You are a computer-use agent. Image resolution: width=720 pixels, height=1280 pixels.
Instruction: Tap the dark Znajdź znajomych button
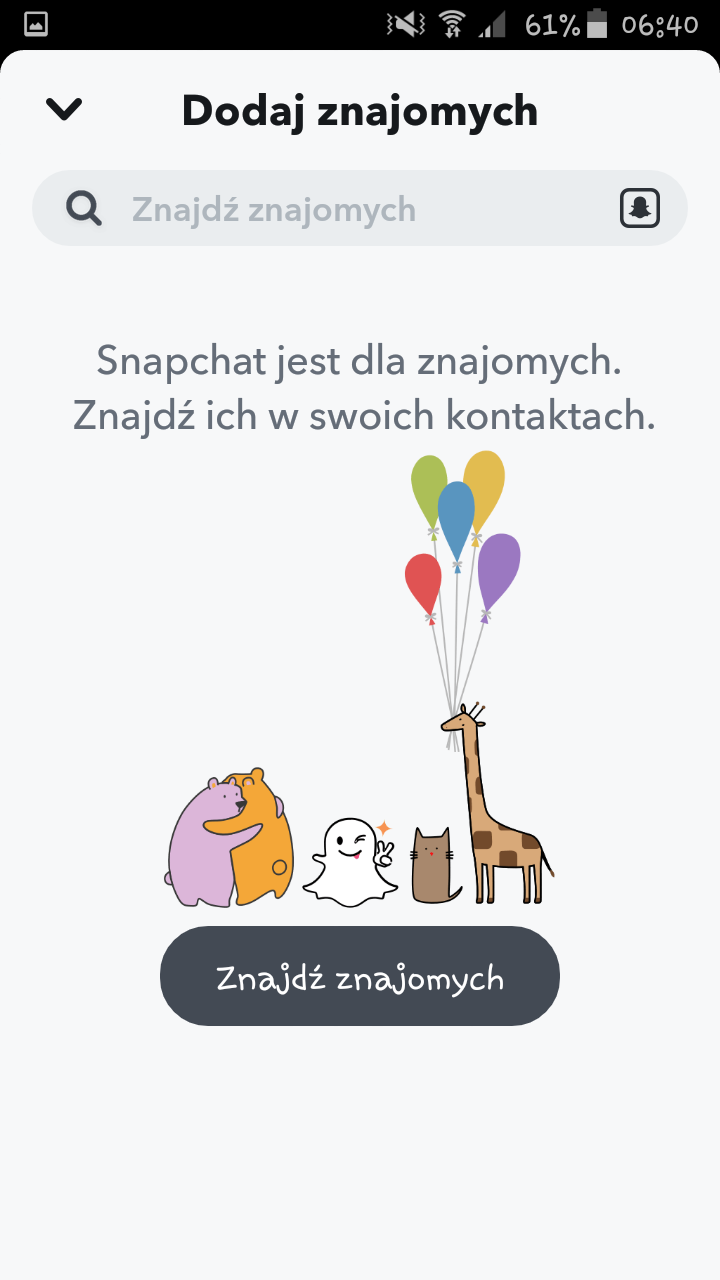[x=359, y=976]
